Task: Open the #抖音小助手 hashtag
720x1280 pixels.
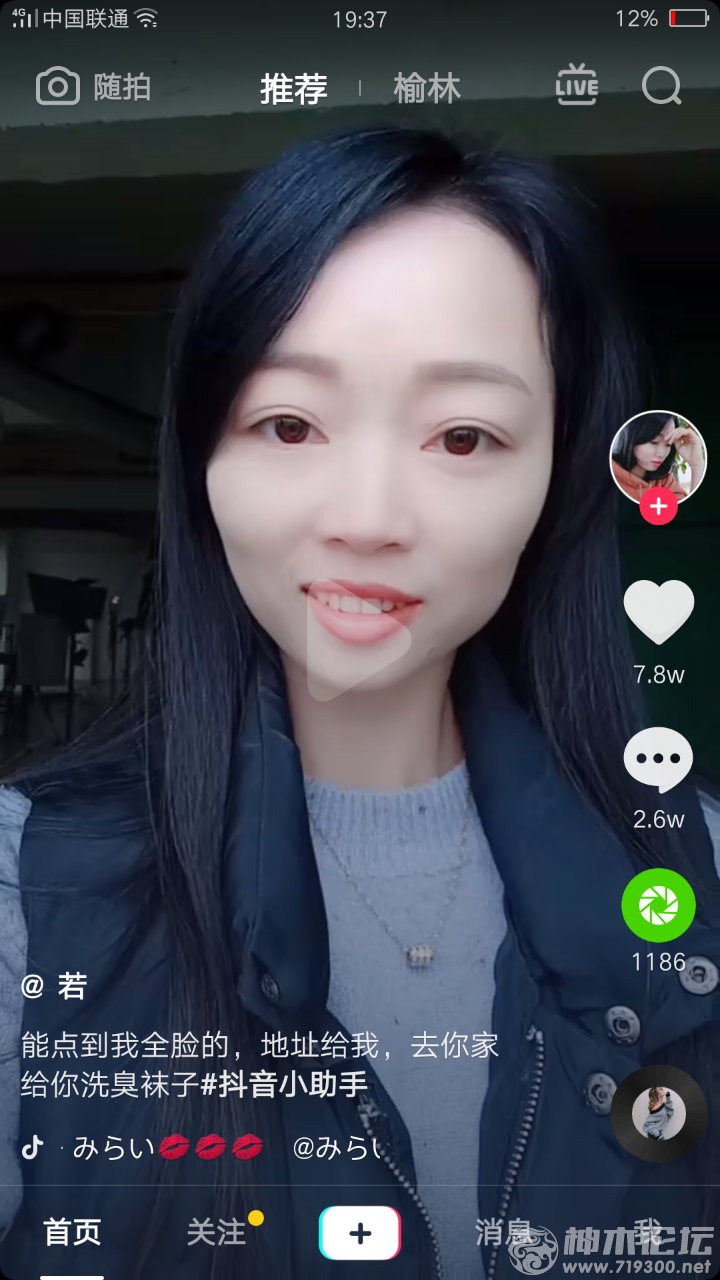Action: (285, 1084)
